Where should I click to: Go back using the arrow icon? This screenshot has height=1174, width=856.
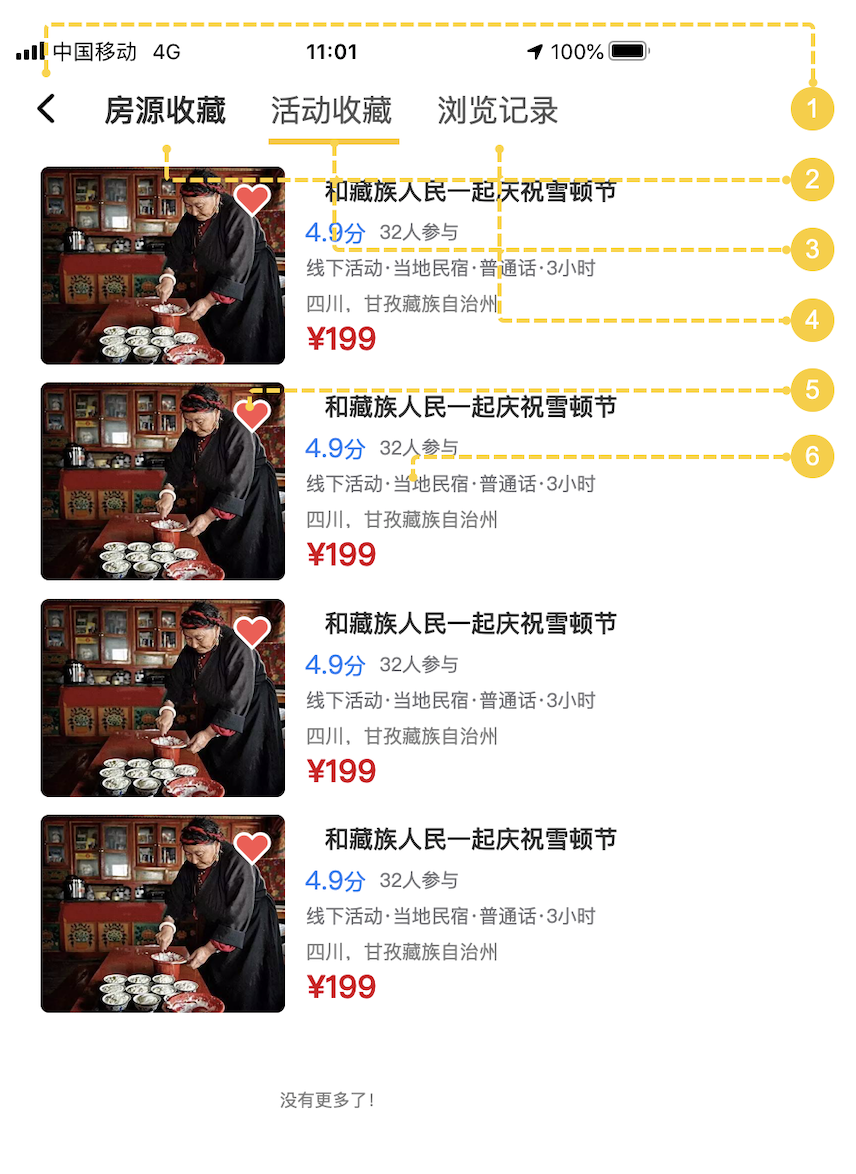tap(46, 109)
